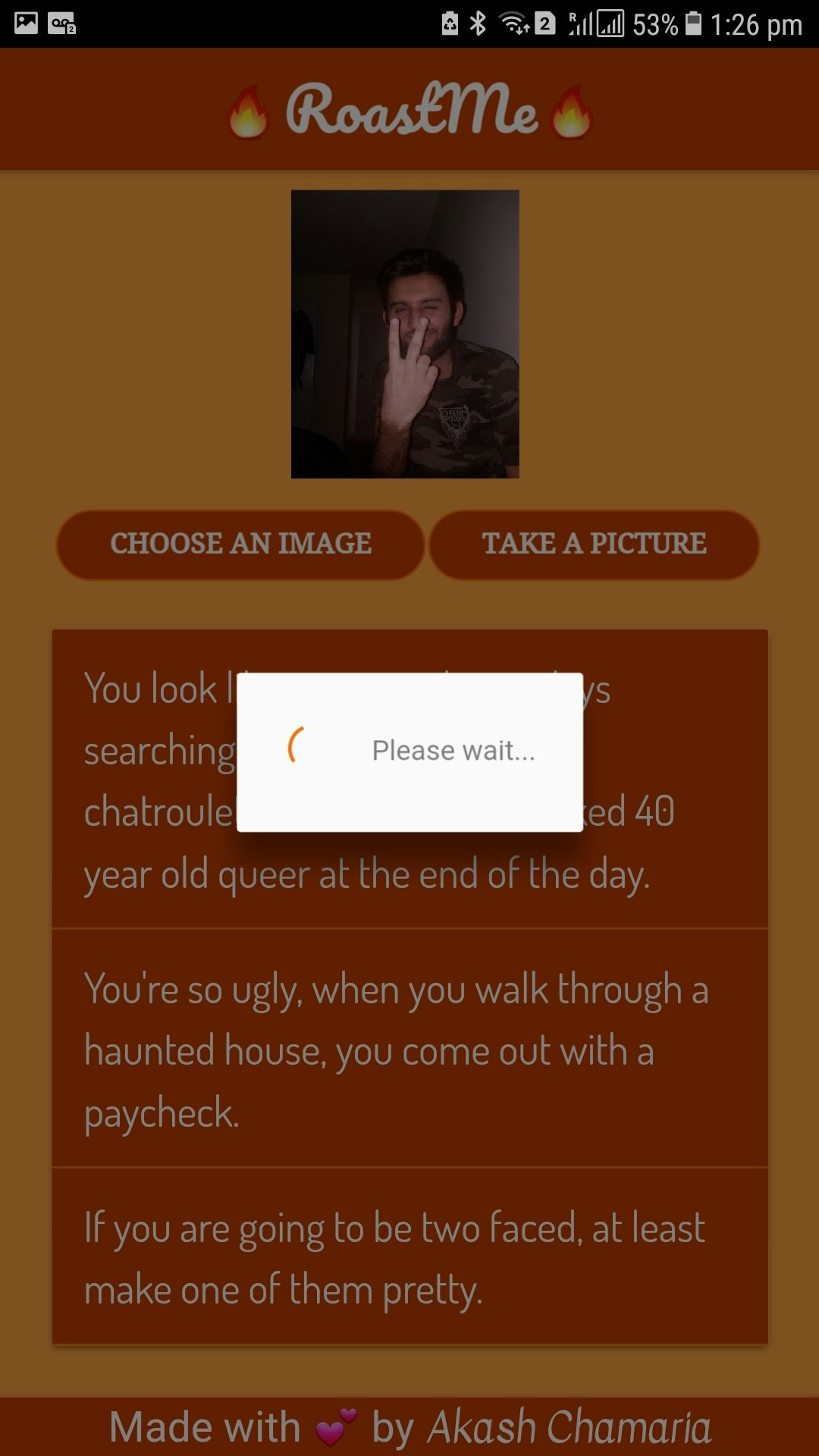
Task: Tap the Choose an Image button
Action: click(240, 544)
